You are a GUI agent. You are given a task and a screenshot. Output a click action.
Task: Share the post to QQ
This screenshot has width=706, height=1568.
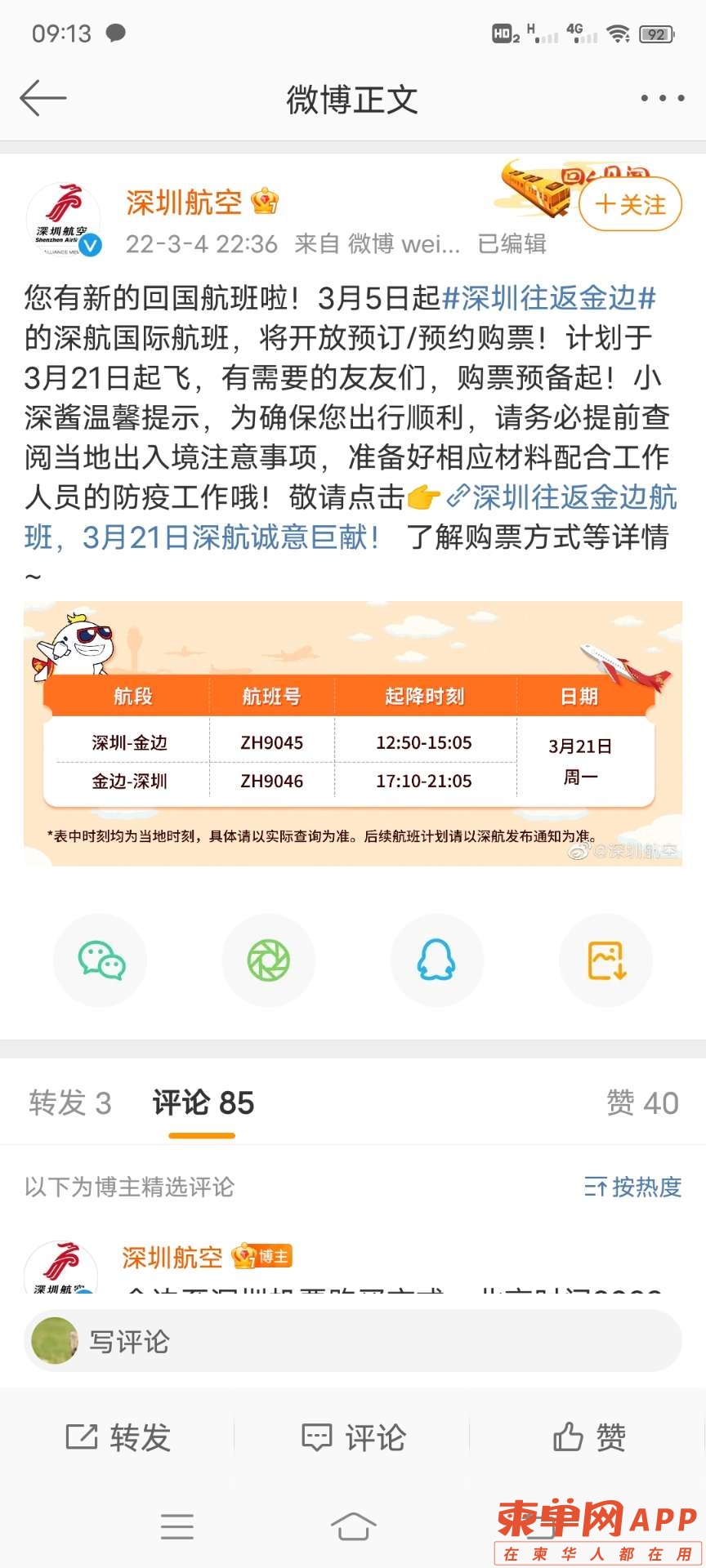click(437, 960)
